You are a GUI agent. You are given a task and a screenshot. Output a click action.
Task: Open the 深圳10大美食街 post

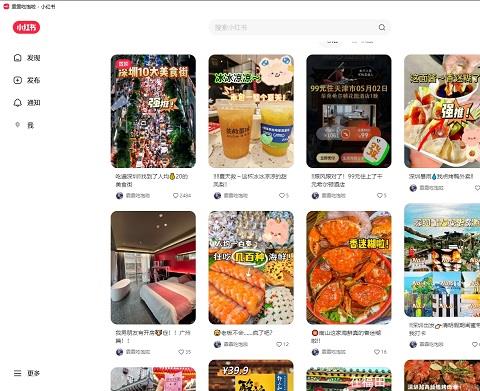(x=153, y=111)
